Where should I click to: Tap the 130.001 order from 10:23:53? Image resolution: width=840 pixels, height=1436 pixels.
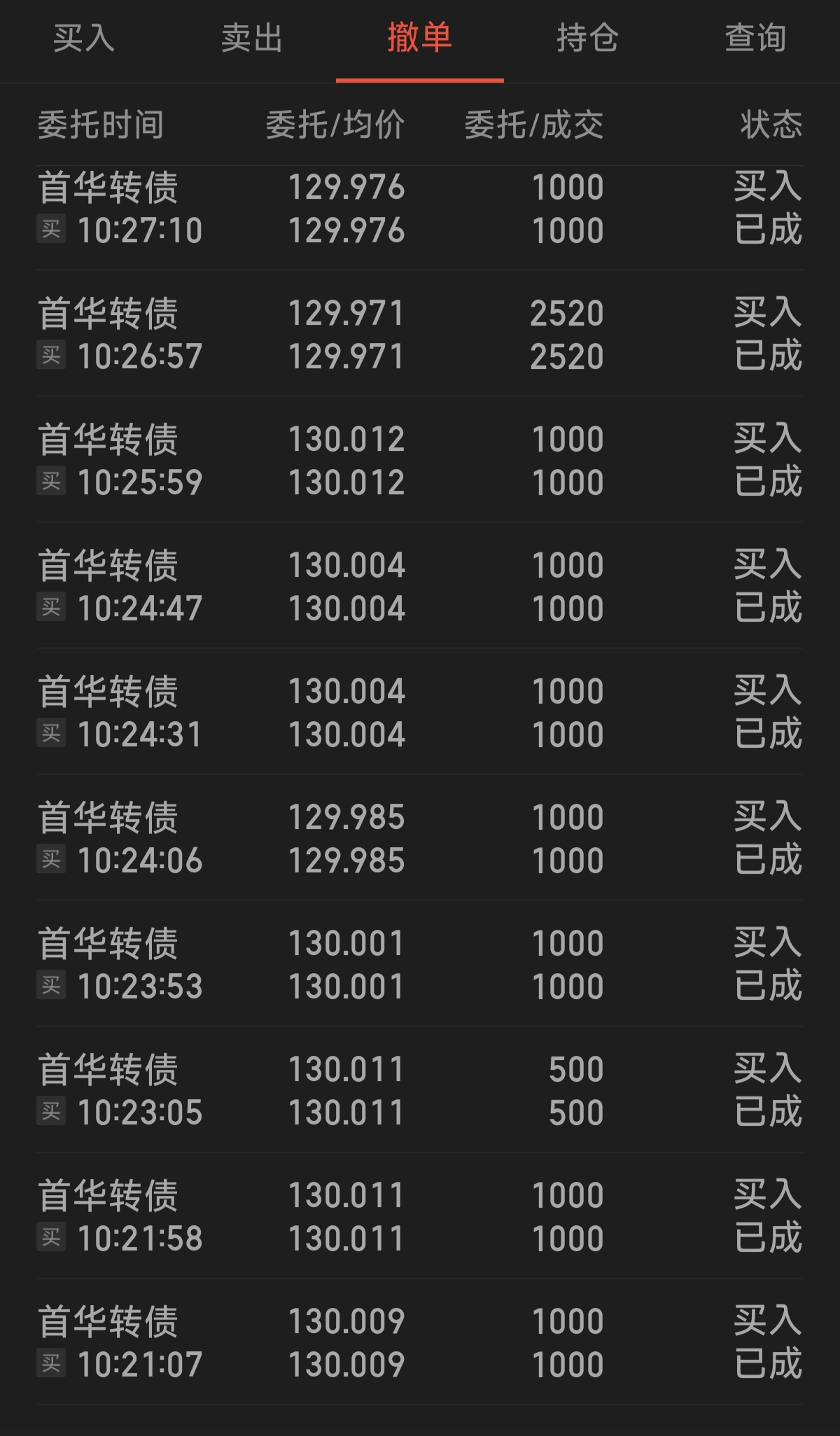click(420, 965)
